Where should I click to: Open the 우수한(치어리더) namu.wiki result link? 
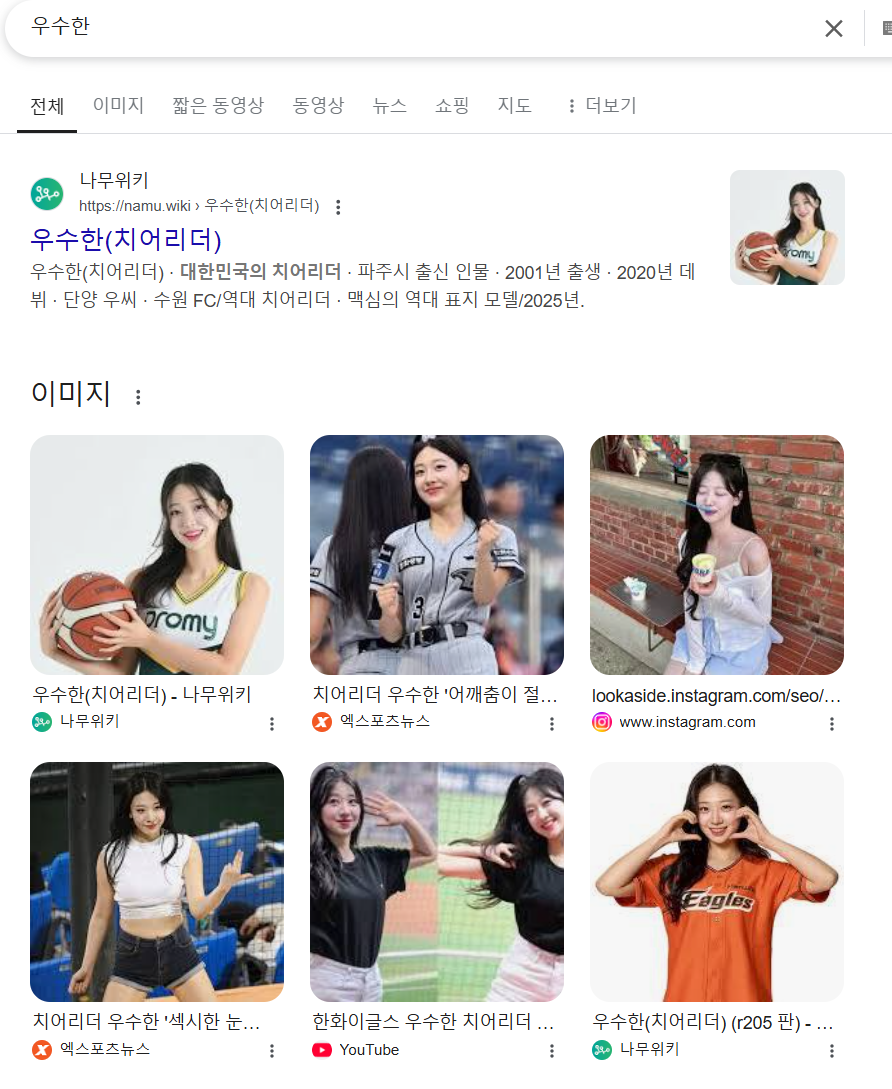pyautogui.click(x=126, y=239)
